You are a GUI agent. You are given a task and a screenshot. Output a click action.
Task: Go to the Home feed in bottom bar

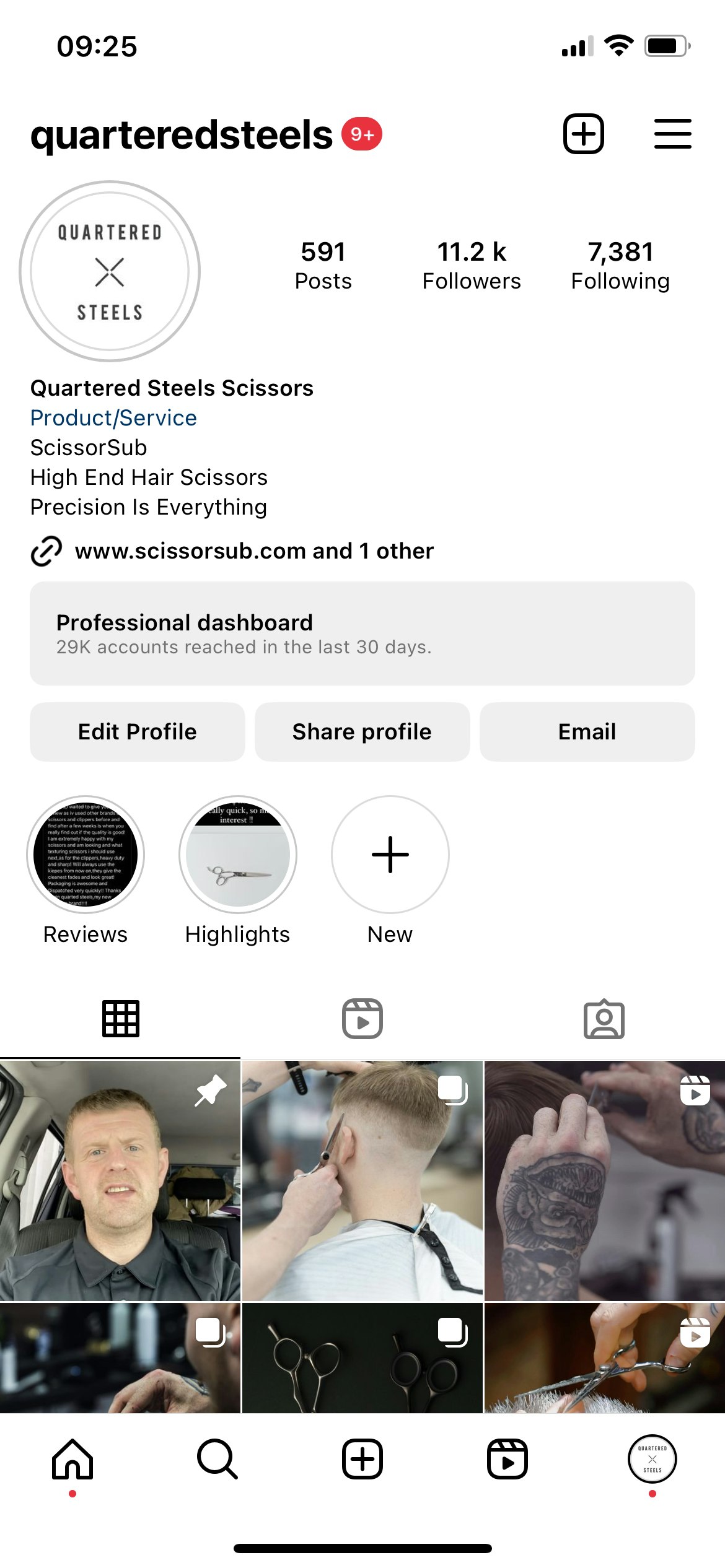pyautogui.click(x=72, y=1459)
